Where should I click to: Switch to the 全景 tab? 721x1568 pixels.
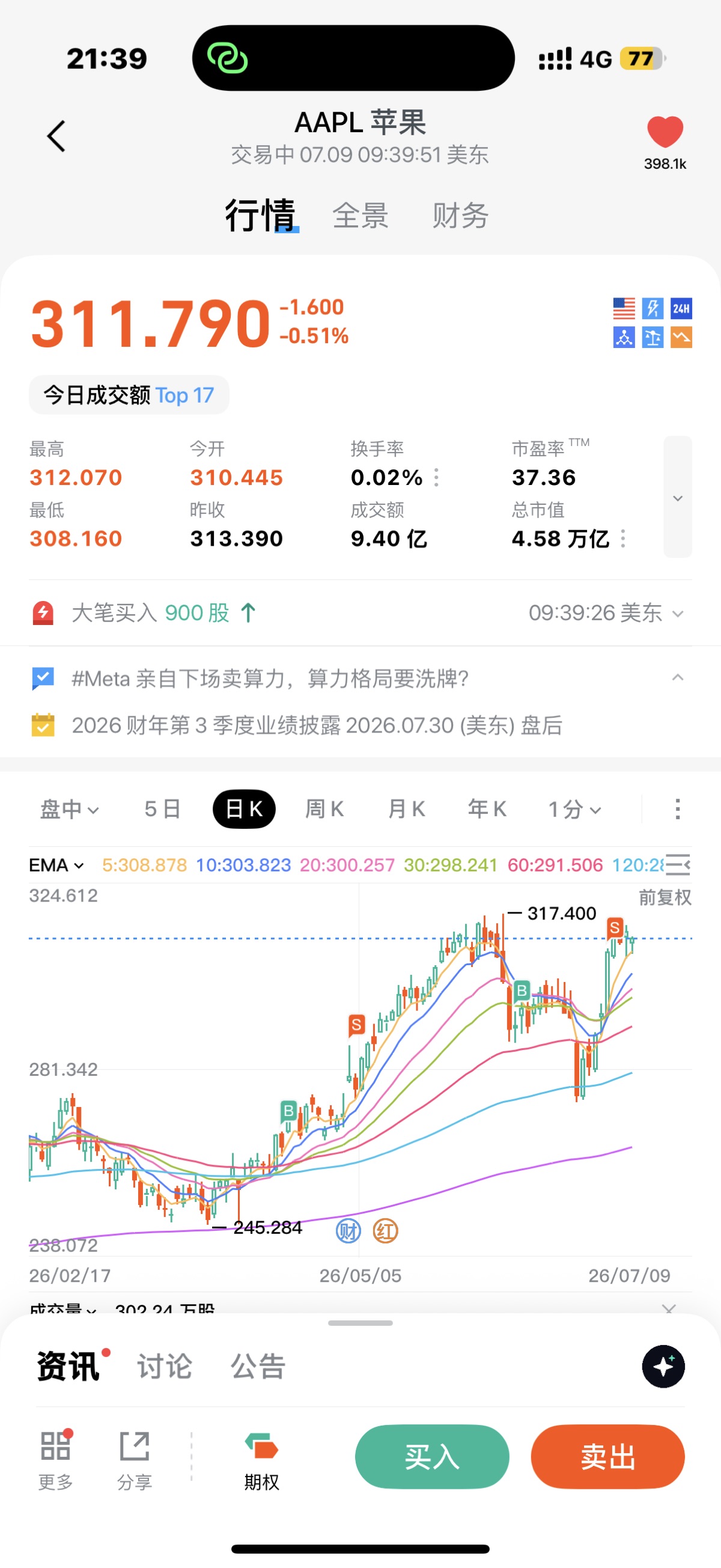click(x=360, y=216)
